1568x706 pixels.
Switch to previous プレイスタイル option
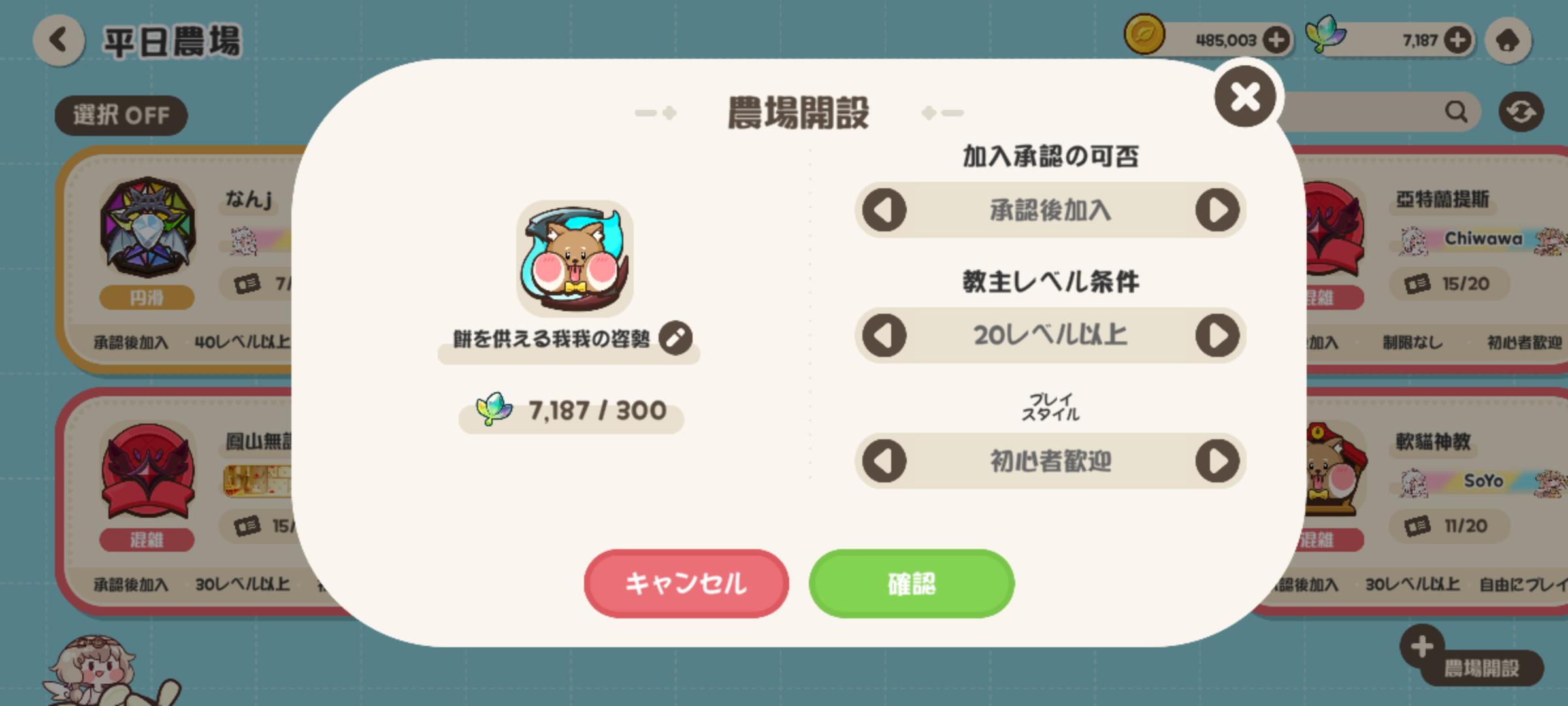click(885, 461)
